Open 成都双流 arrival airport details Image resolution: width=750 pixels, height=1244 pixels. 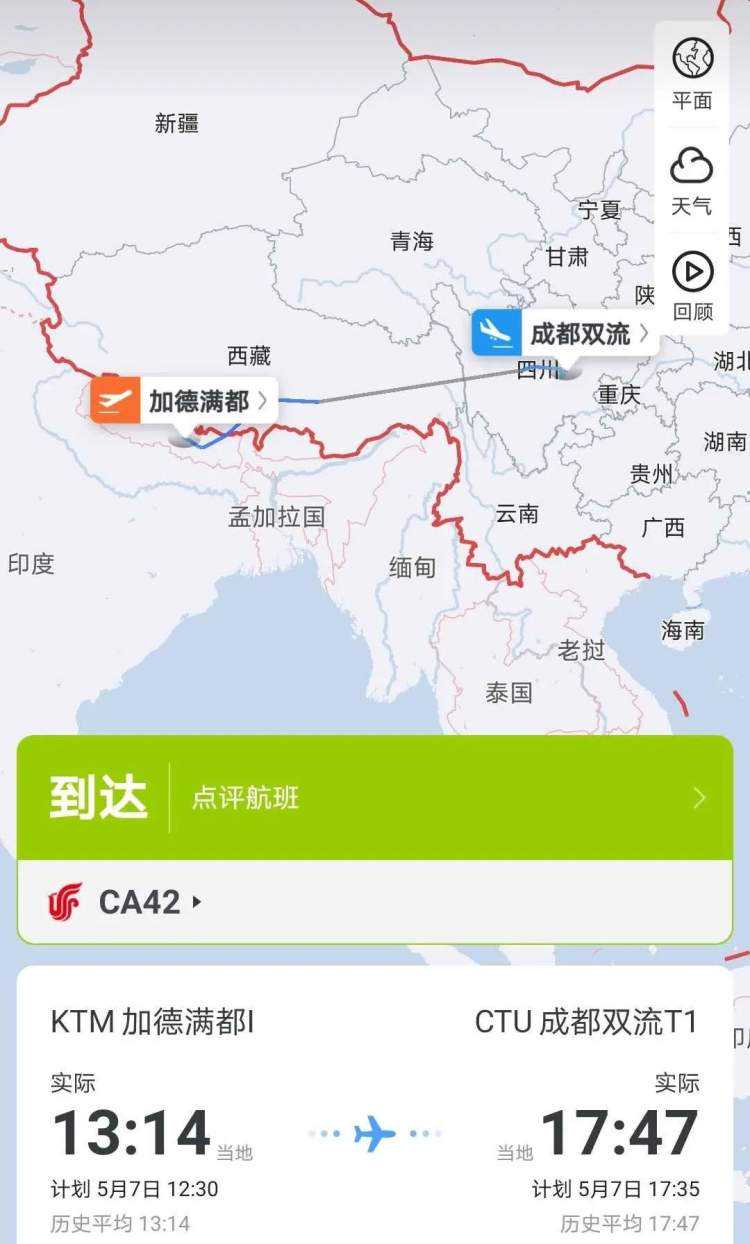click(x=566, y=333)
